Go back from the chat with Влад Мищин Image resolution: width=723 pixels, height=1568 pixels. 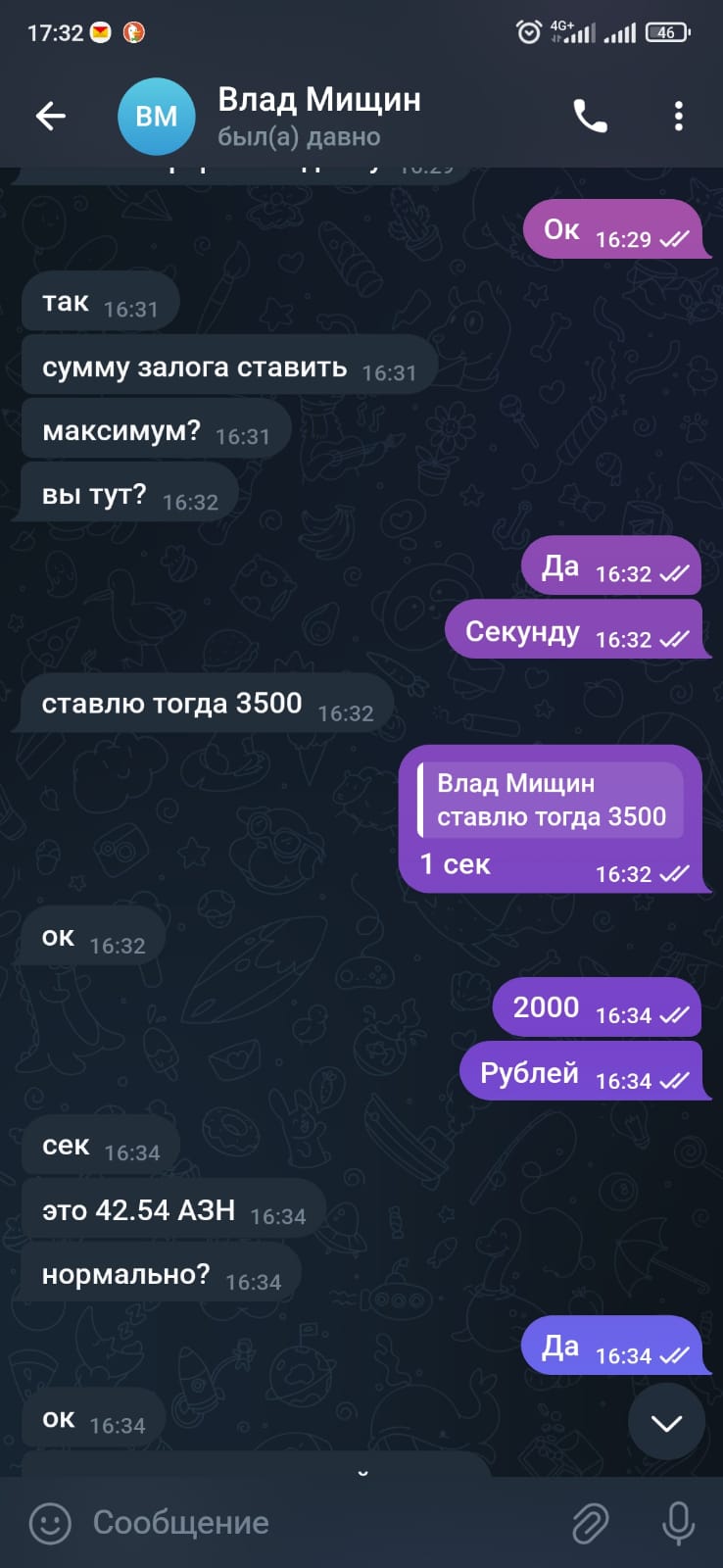click(51, 117)
